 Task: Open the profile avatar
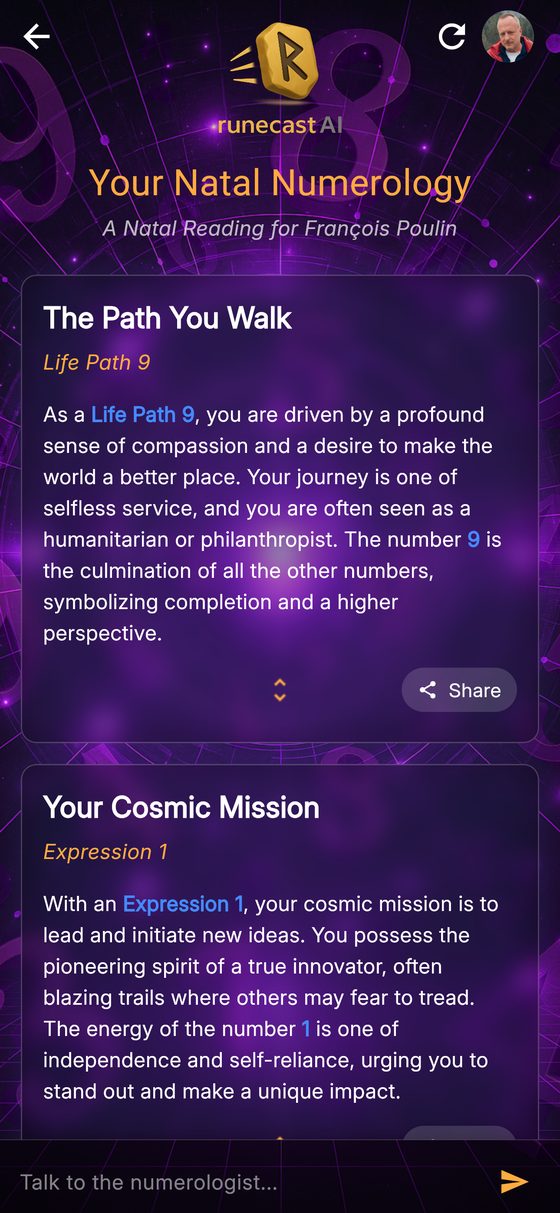pos(508,37)
